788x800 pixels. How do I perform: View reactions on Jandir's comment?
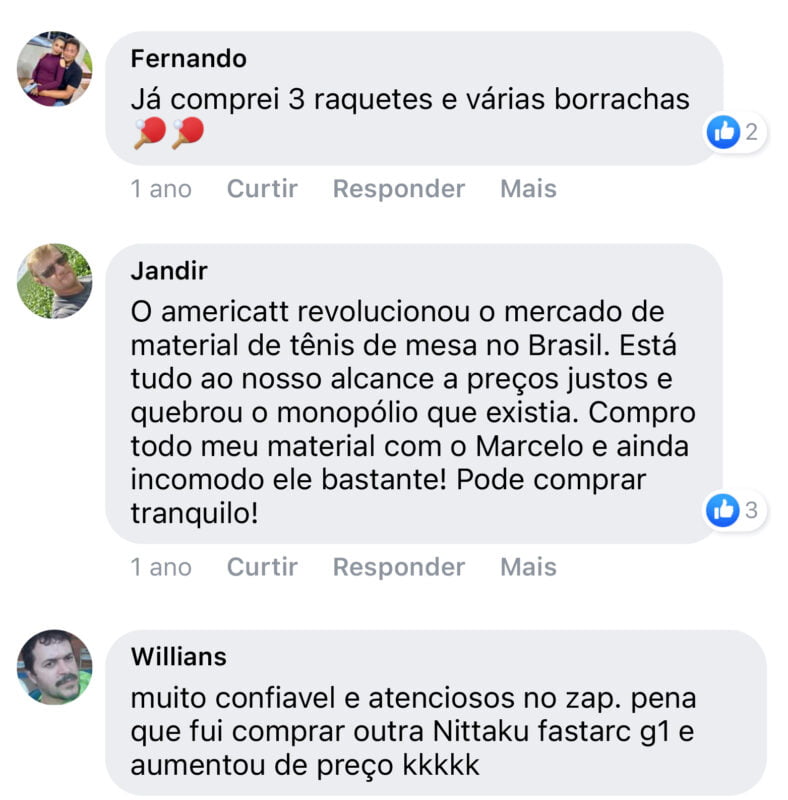735,510
